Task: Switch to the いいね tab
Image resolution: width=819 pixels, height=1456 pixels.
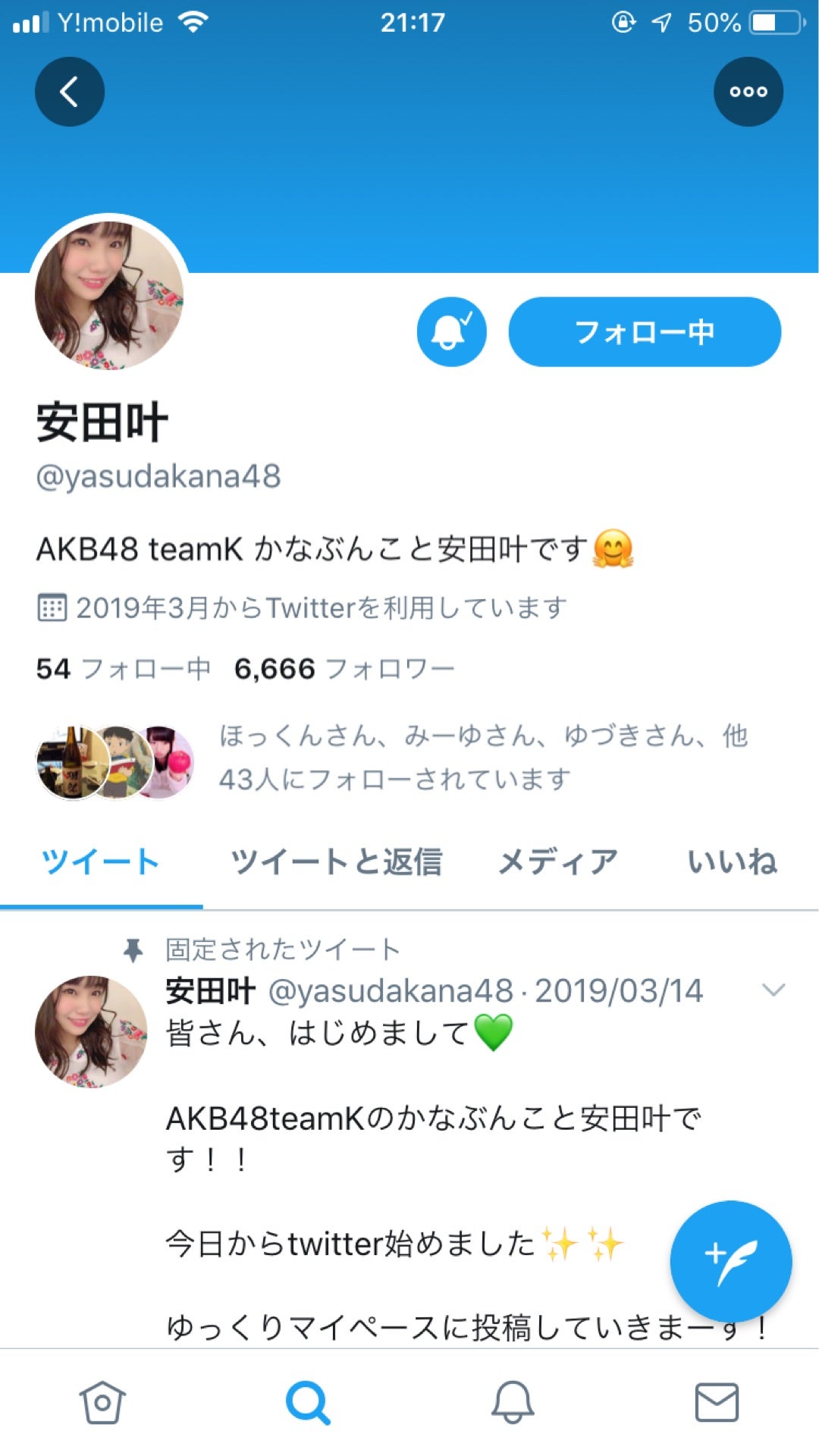Action: point(732,862)
